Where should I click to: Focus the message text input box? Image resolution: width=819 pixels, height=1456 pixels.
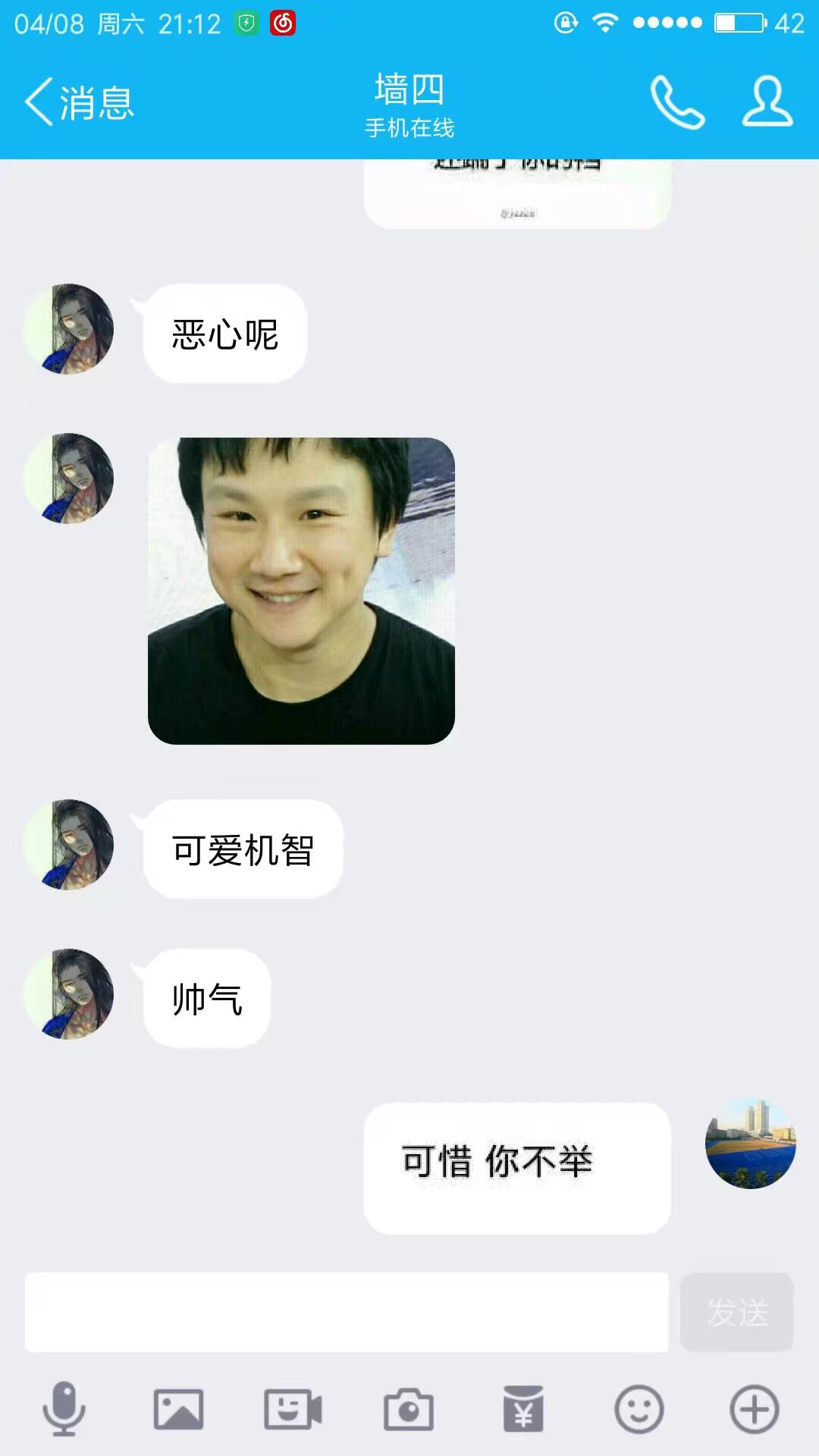(x=347, y=1312)
